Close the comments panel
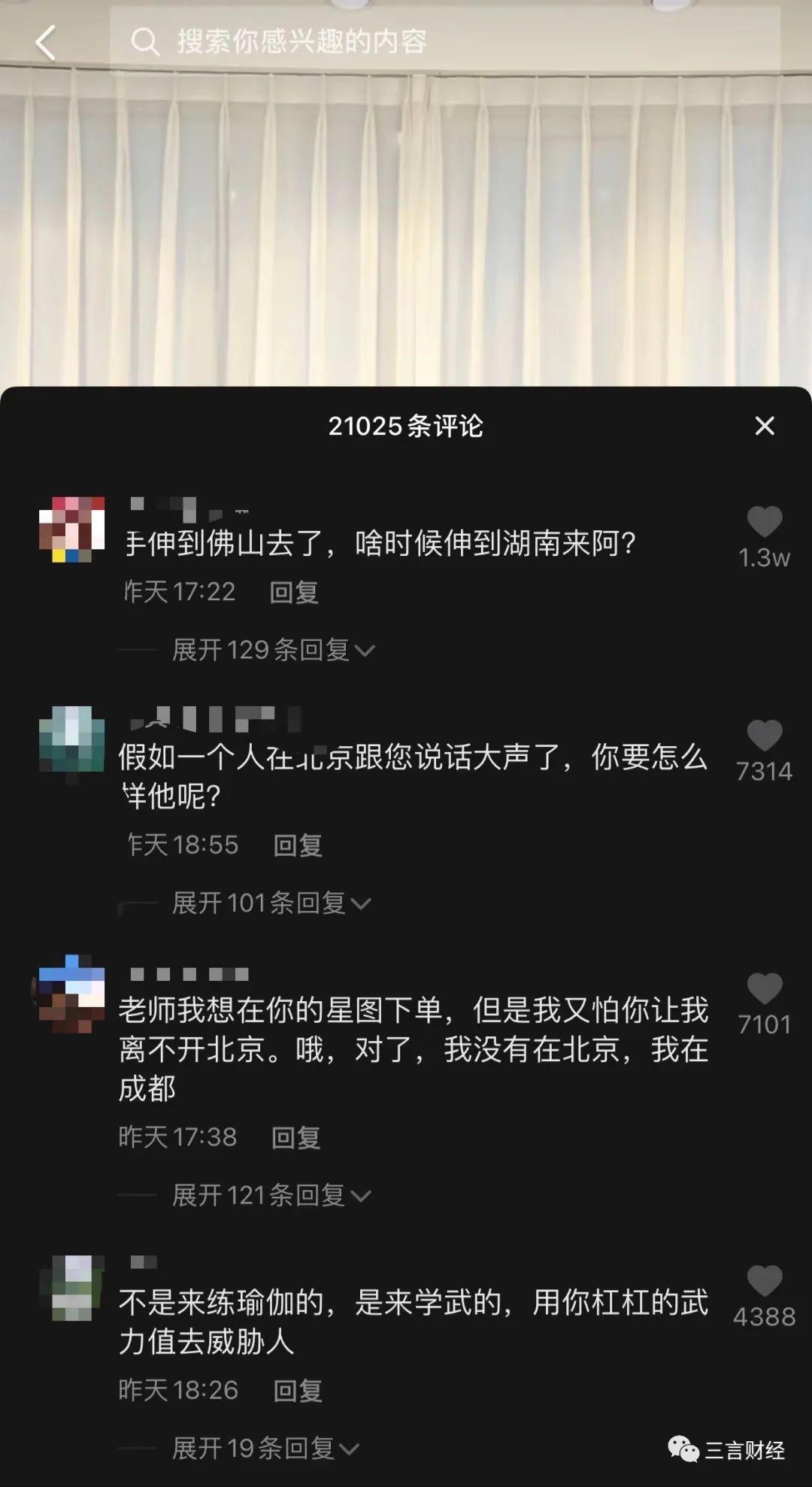Screen dimensions: 812x1487 pyautogui.click(x=764, y=426)
